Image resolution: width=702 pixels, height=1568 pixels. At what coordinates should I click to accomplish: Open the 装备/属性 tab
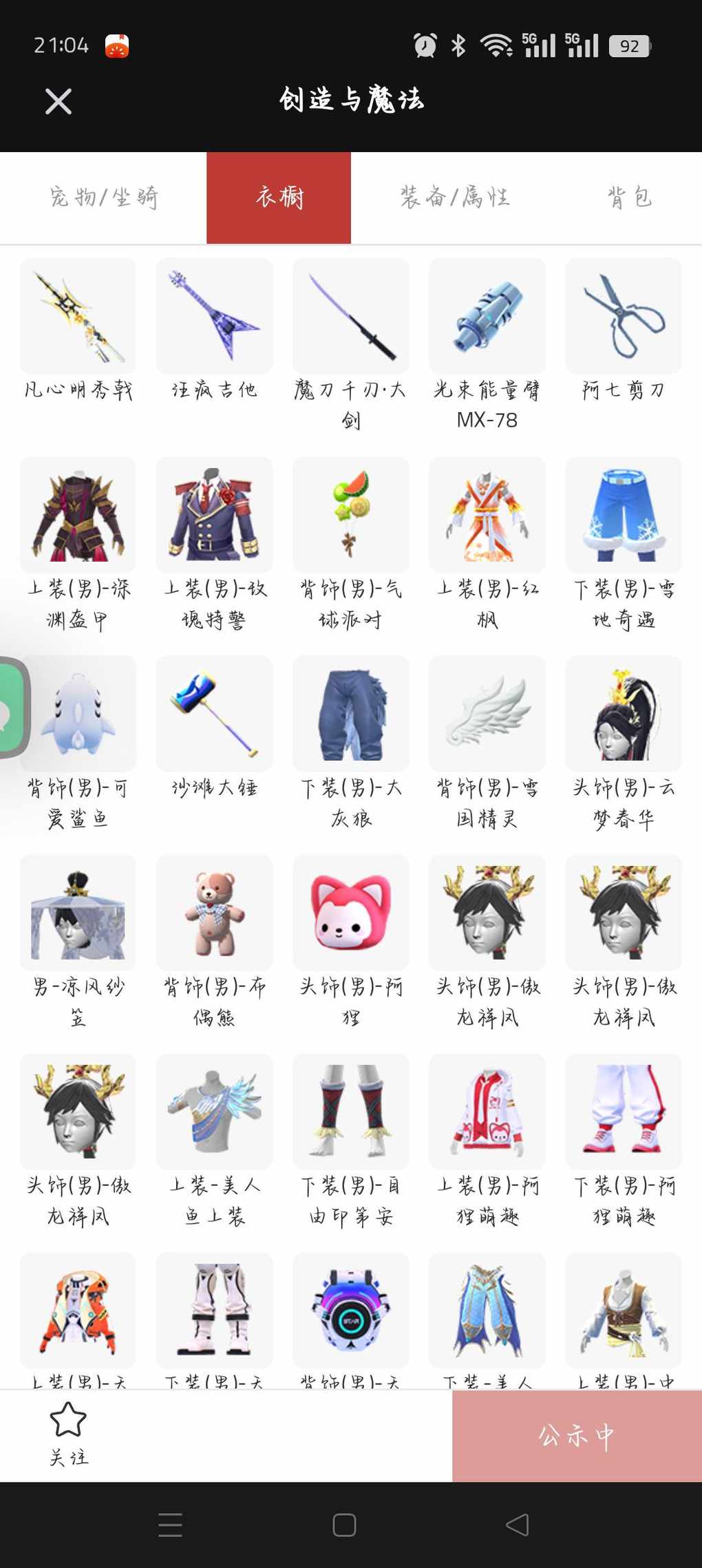pos(455,198)
